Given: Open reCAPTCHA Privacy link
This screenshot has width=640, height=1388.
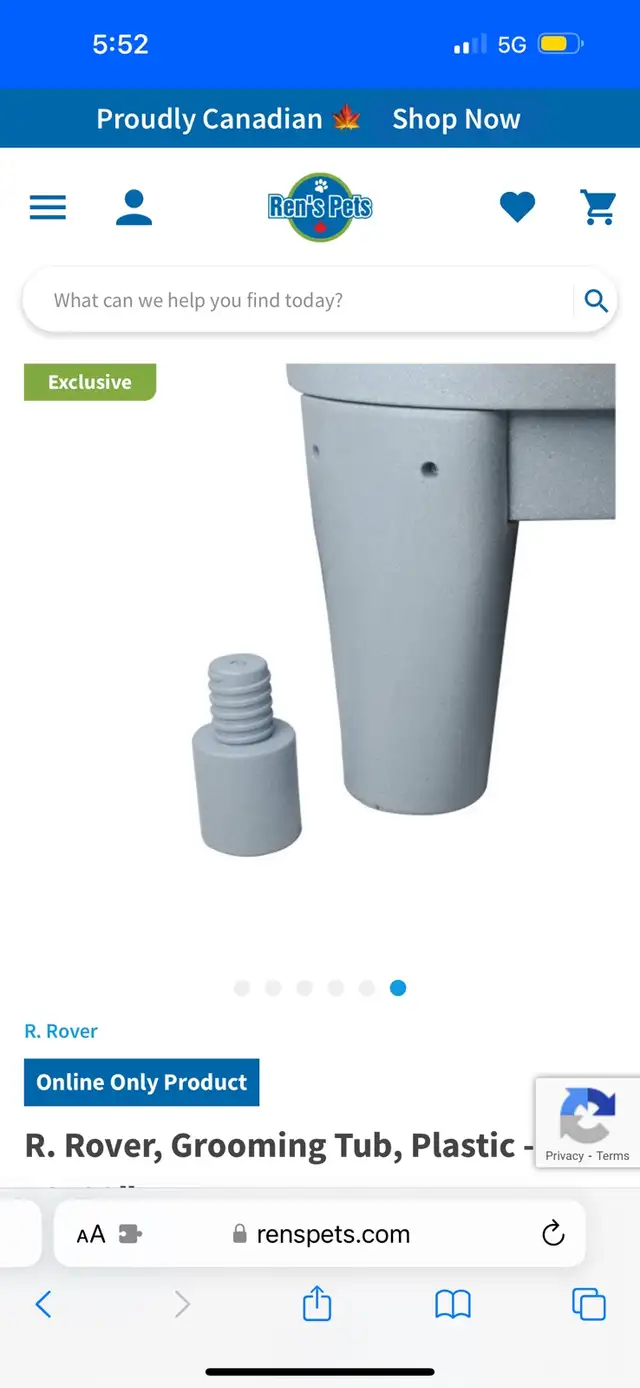Looking at the screenshot, I should (x=564, y=1155).
